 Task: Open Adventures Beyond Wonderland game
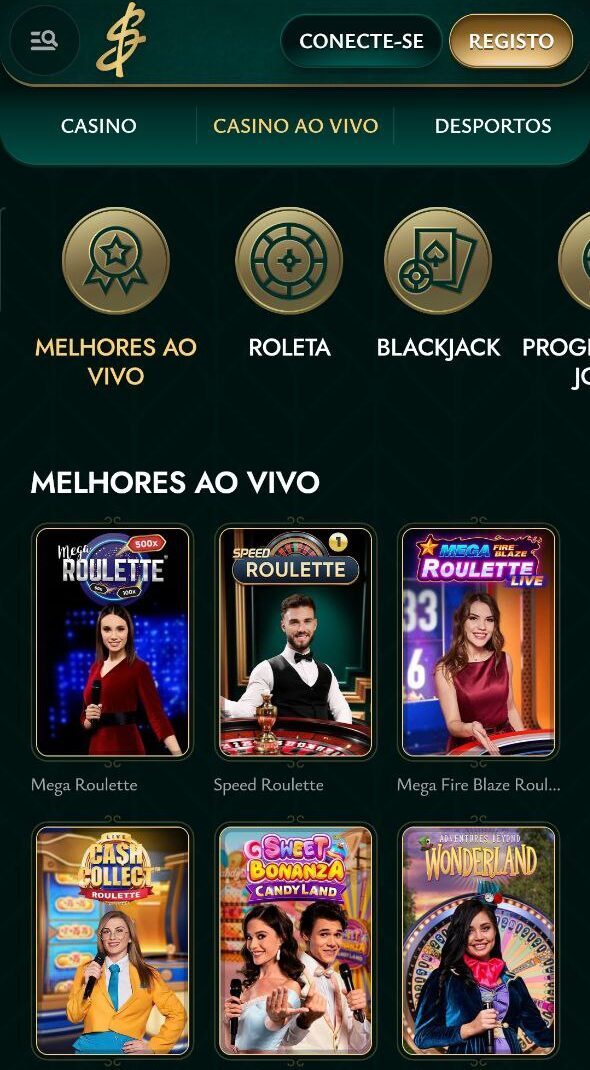tap(479, 940)
